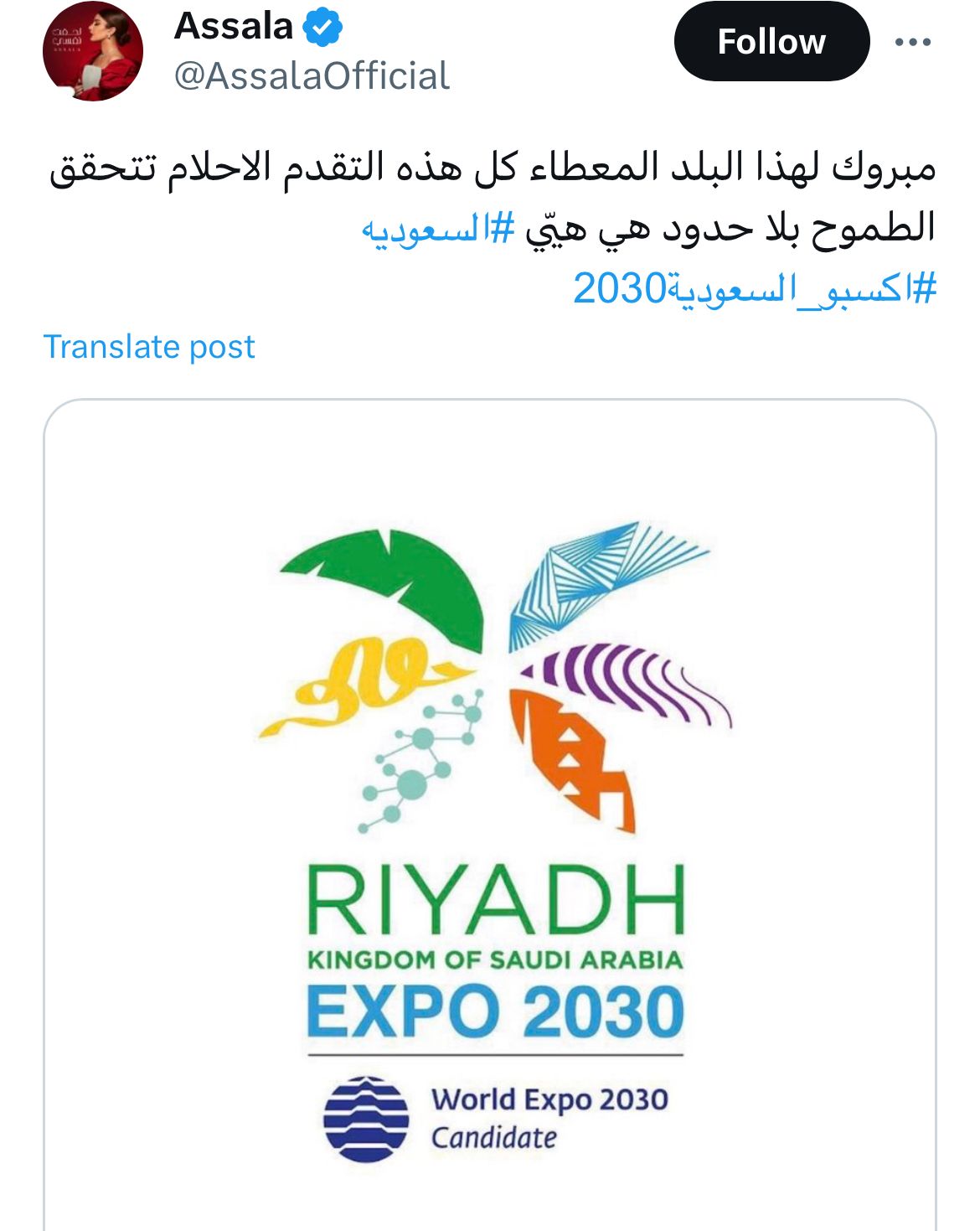Tap the Translate post link
980x1231 pixels.
(149, 347)
